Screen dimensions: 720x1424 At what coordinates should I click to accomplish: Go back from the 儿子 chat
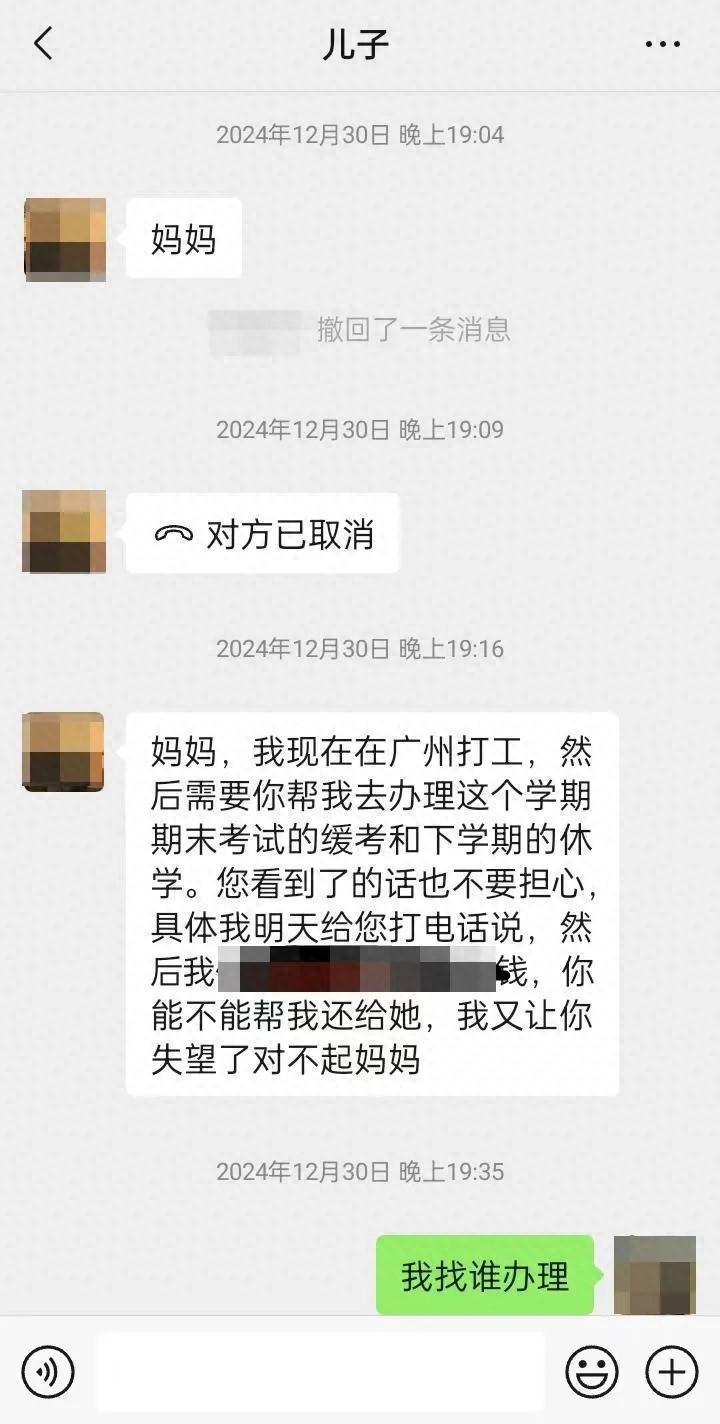click(x=43, y=44)
